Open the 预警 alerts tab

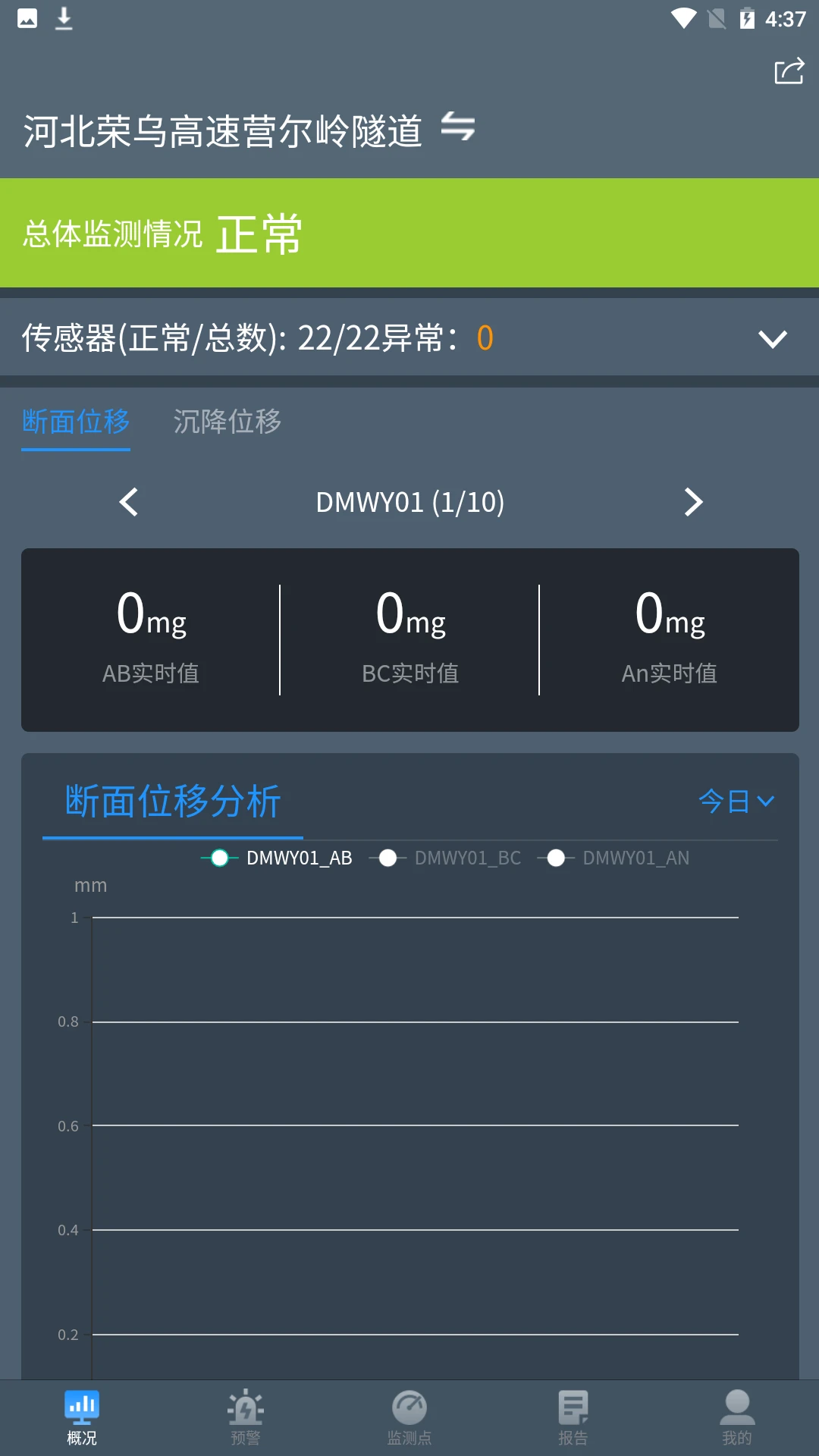(x=246, y=1417)
